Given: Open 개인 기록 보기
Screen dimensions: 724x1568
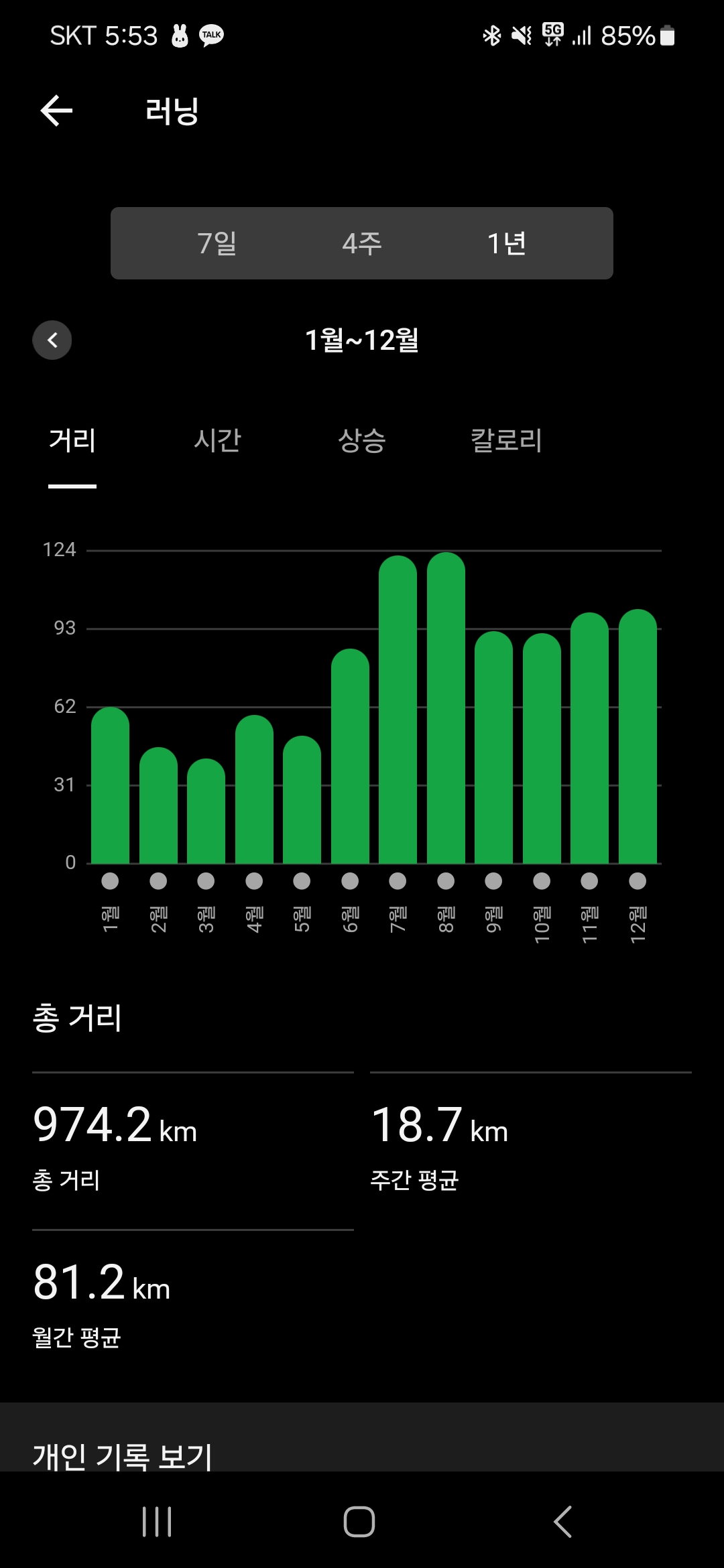Looking at the screenshot, I should (123, 1455).
